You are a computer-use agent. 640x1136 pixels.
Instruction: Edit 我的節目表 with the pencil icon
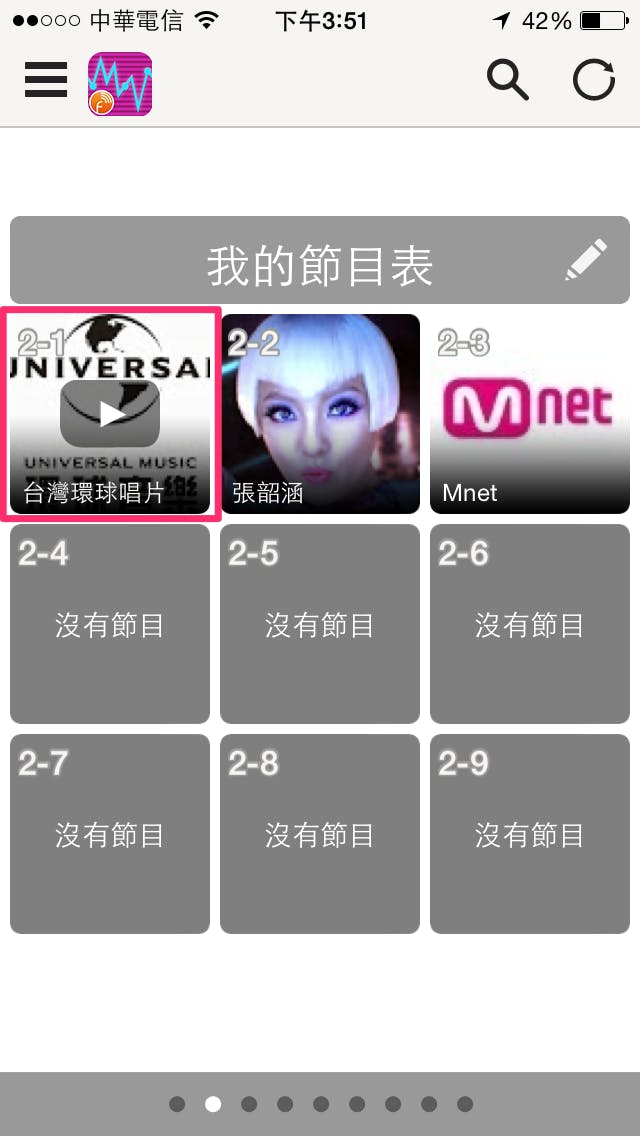(x=586, y=260)
